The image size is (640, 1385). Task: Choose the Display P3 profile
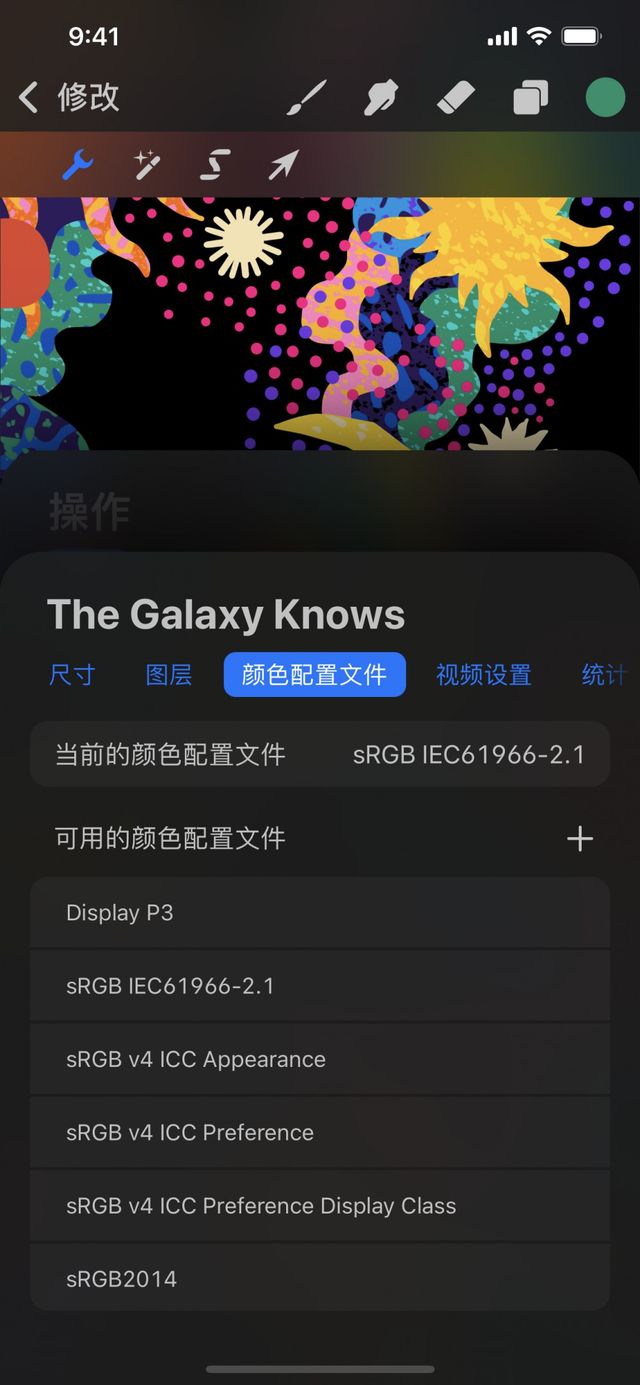(x=320, y=913)
